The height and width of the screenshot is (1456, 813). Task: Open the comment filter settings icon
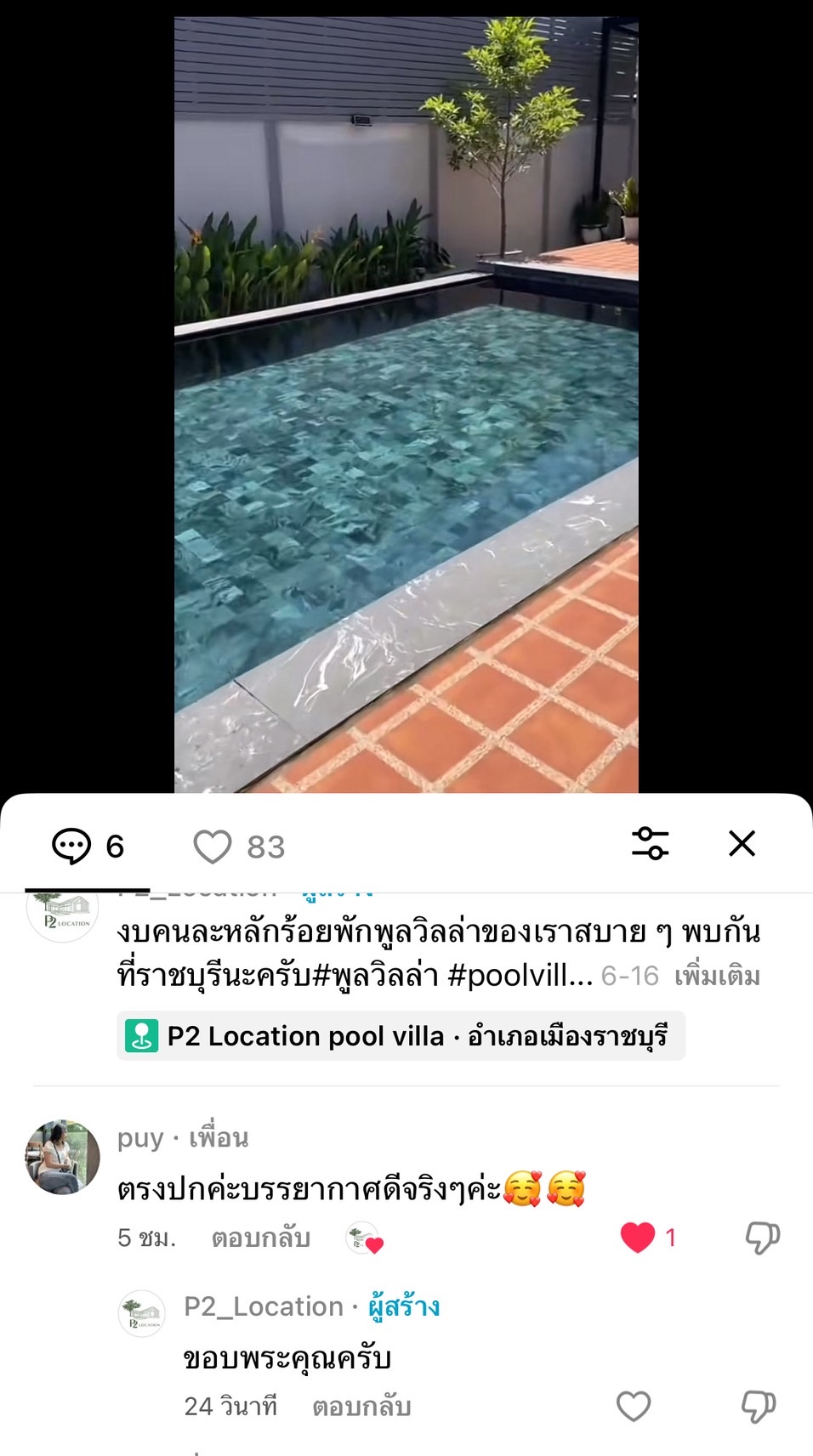tap(651, 844)
